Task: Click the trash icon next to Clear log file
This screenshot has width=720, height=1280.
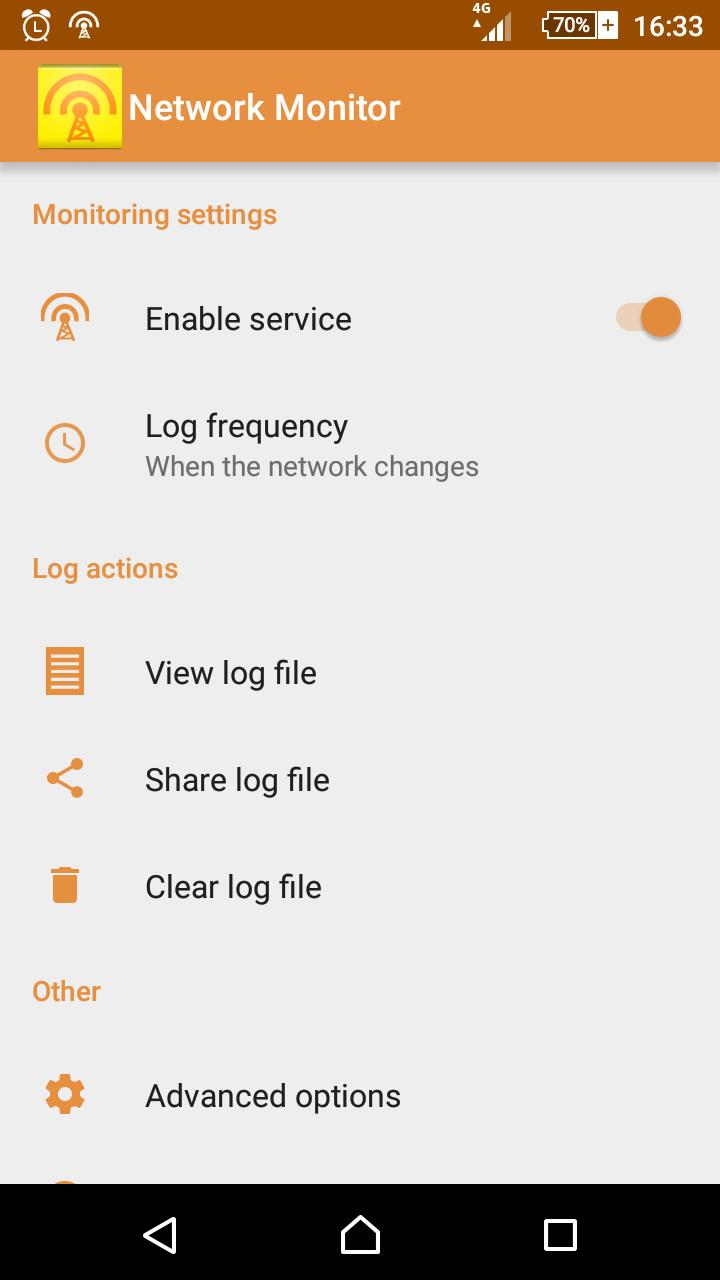Action: (x=64, y=885)
